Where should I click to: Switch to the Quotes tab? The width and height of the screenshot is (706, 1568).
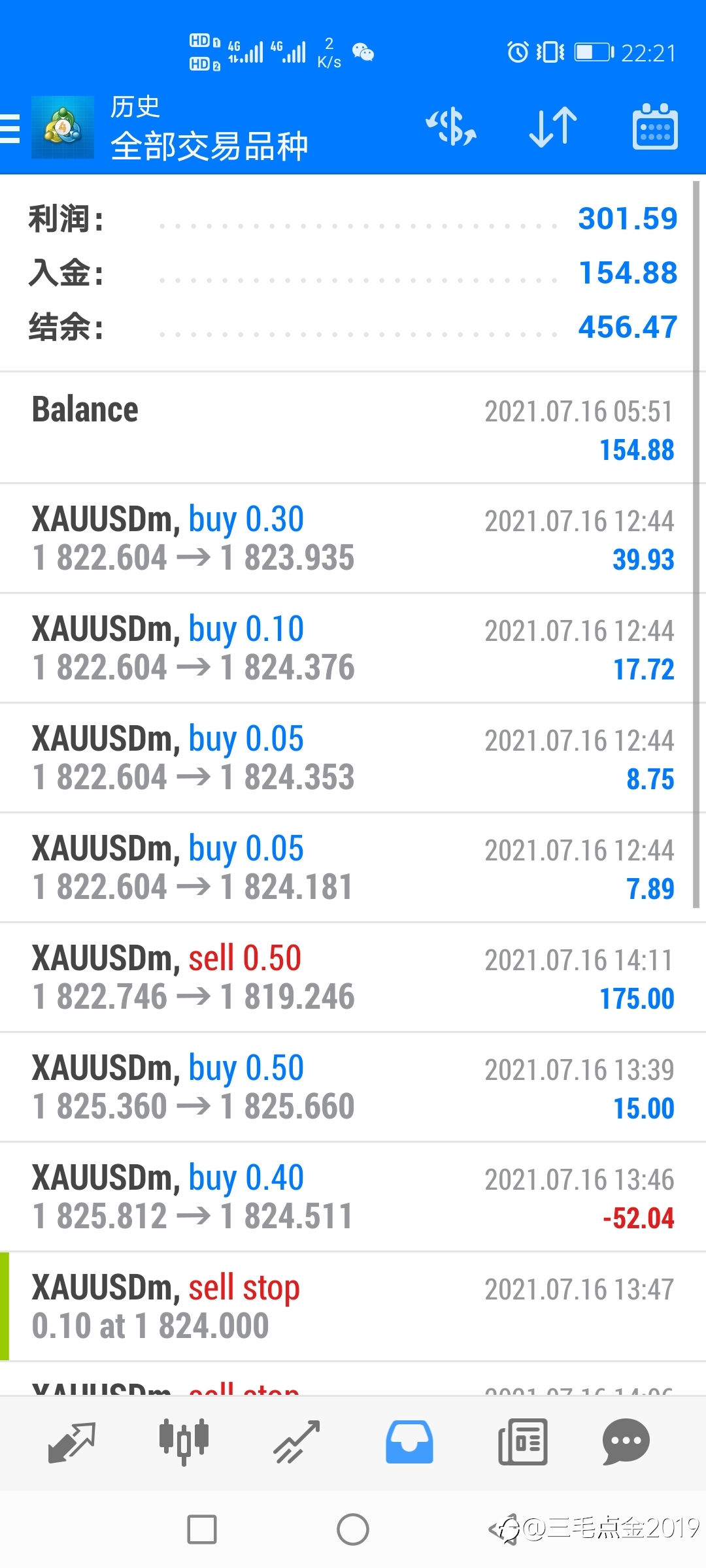point(72,1442)
